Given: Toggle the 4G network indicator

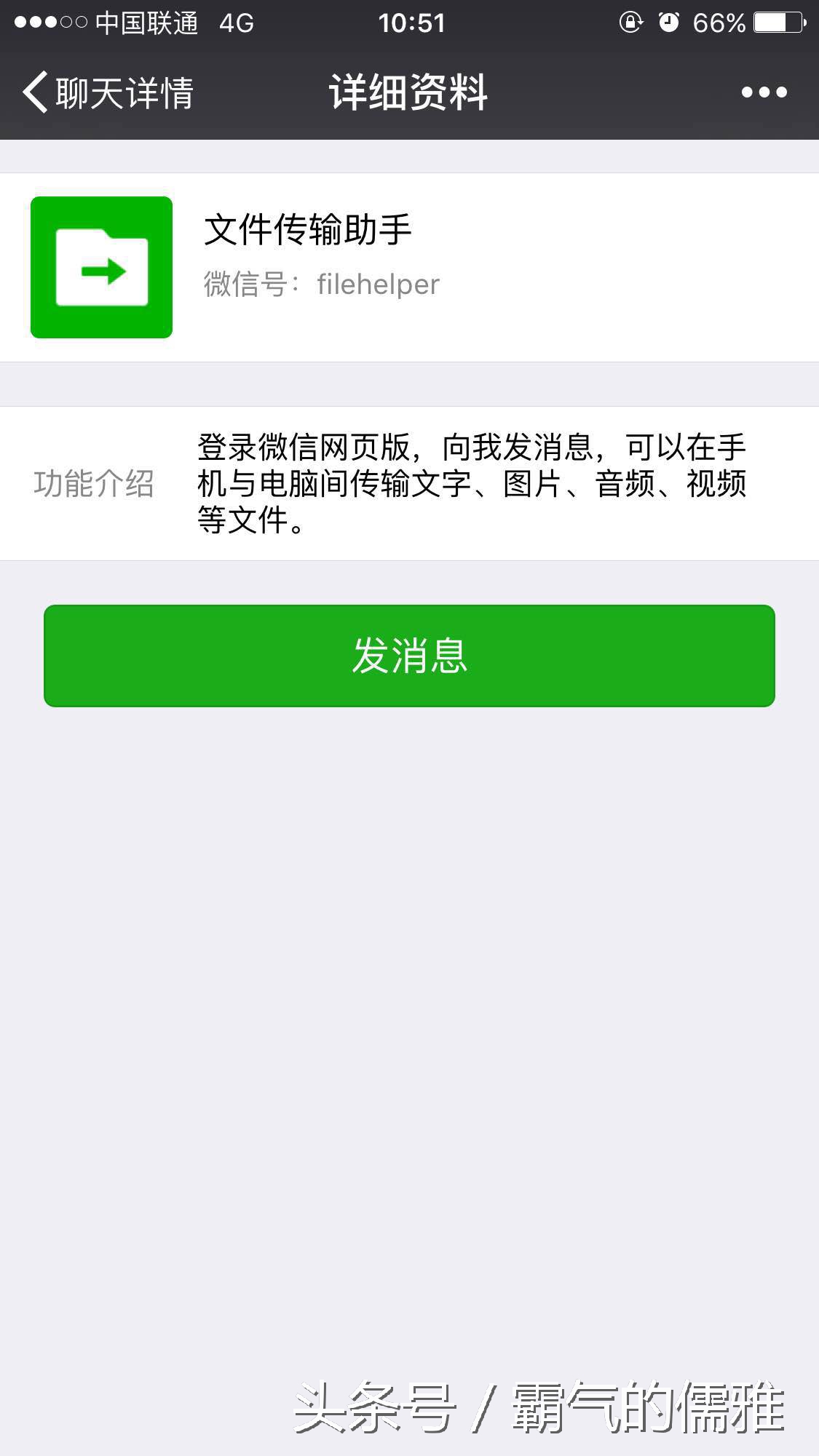Looking at the screenshot, I should tap(235, 22).
